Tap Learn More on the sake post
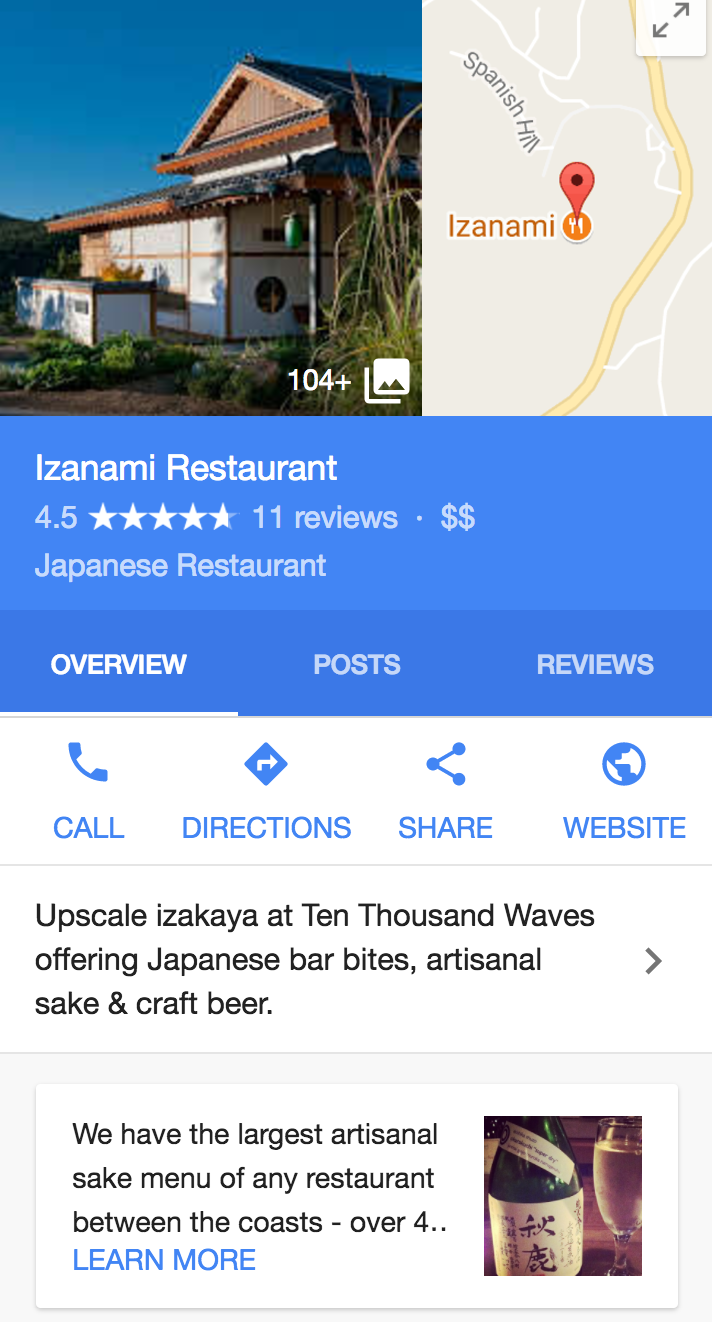712x1322 pixels. pos(164,1260)
